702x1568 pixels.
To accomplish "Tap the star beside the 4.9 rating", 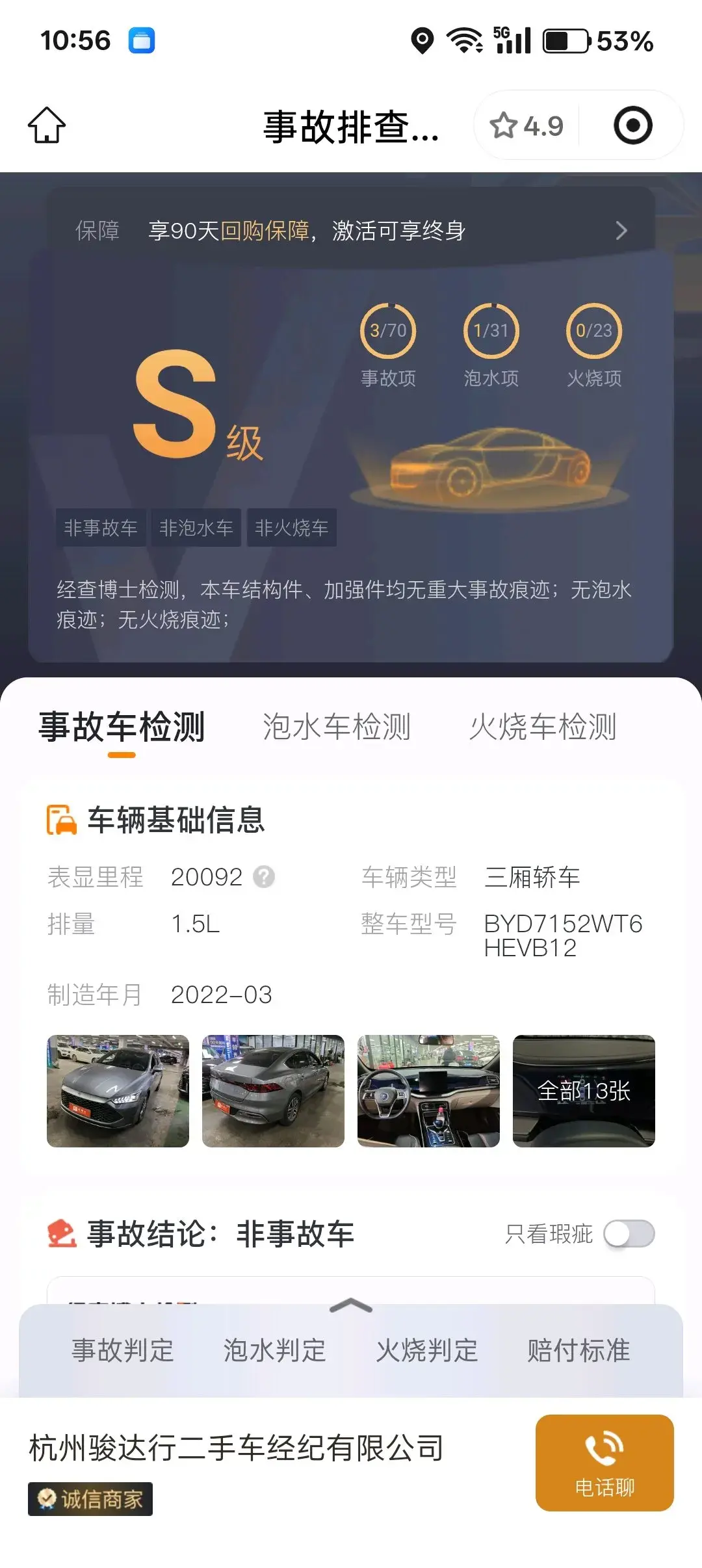I will (x=504, y=125).
